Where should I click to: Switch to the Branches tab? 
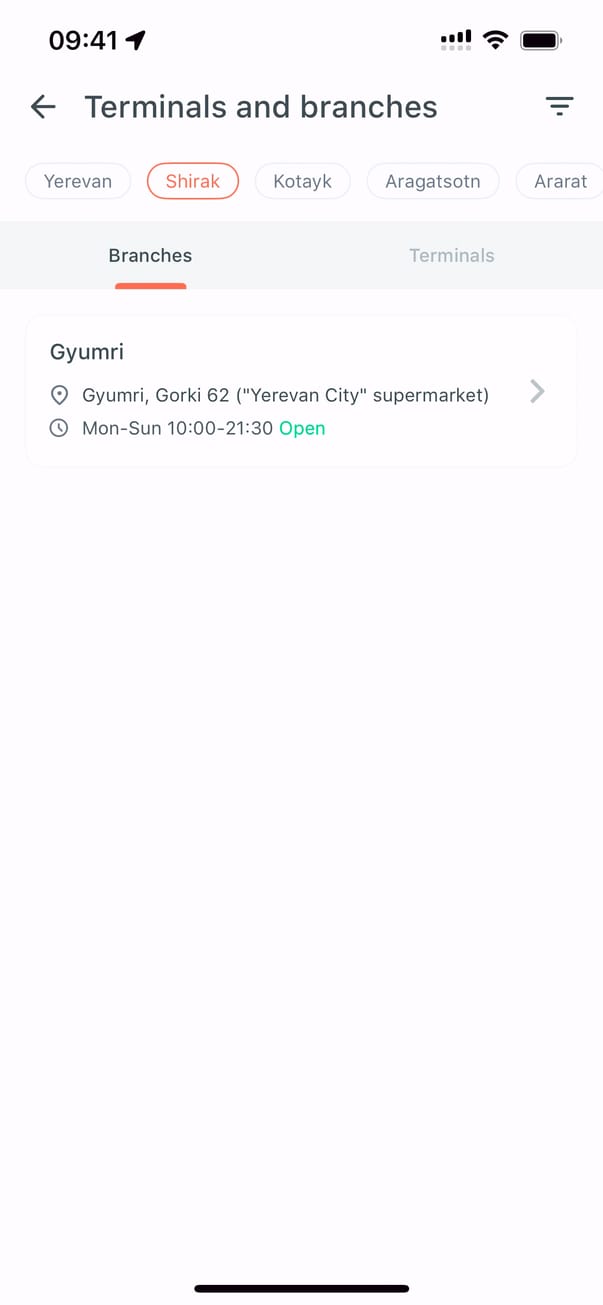pyautogui.click(x=150, y=256)
